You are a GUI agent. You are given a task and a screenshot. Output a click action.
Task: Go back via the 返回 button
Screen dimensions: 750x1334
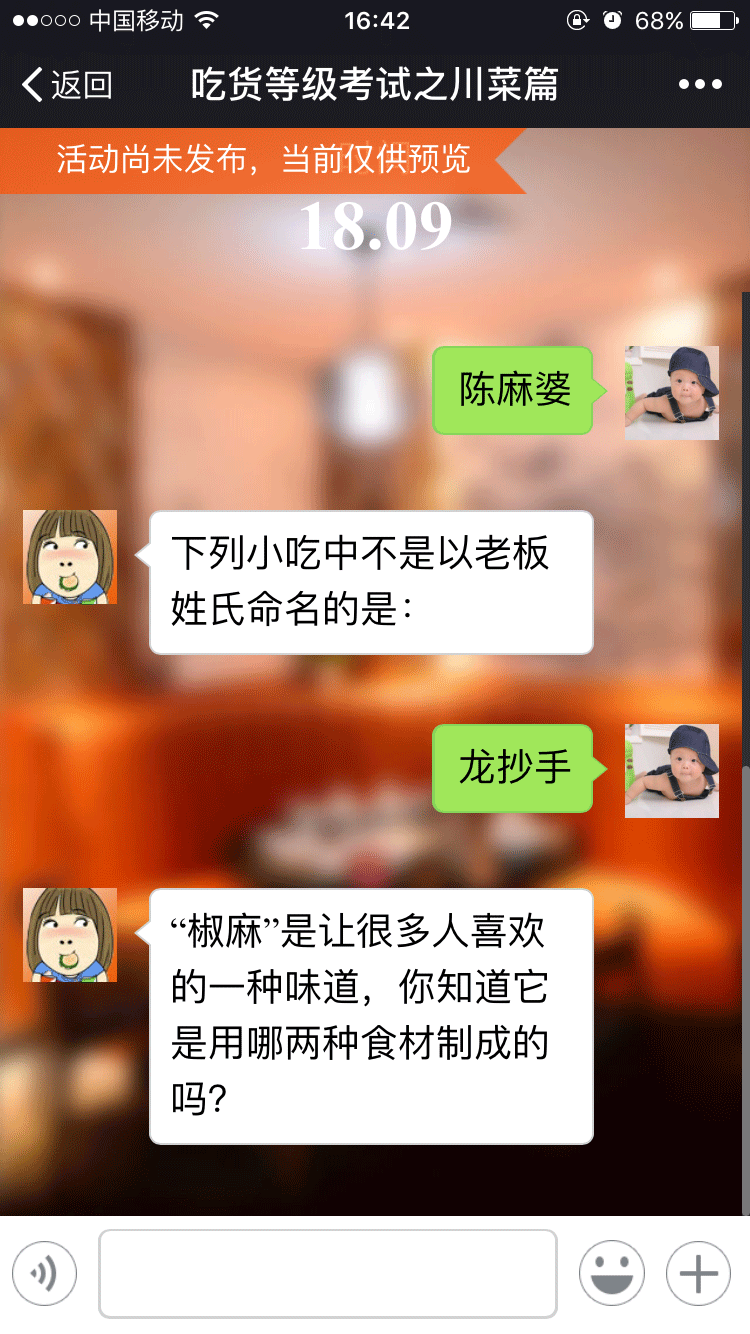tap(66, 85)
